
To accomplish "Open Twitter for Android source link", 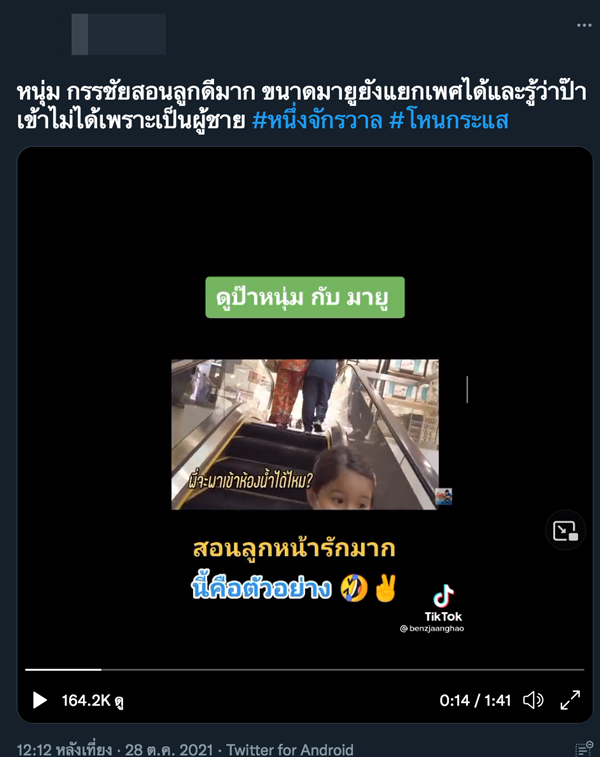I will (x=290, y=750).
